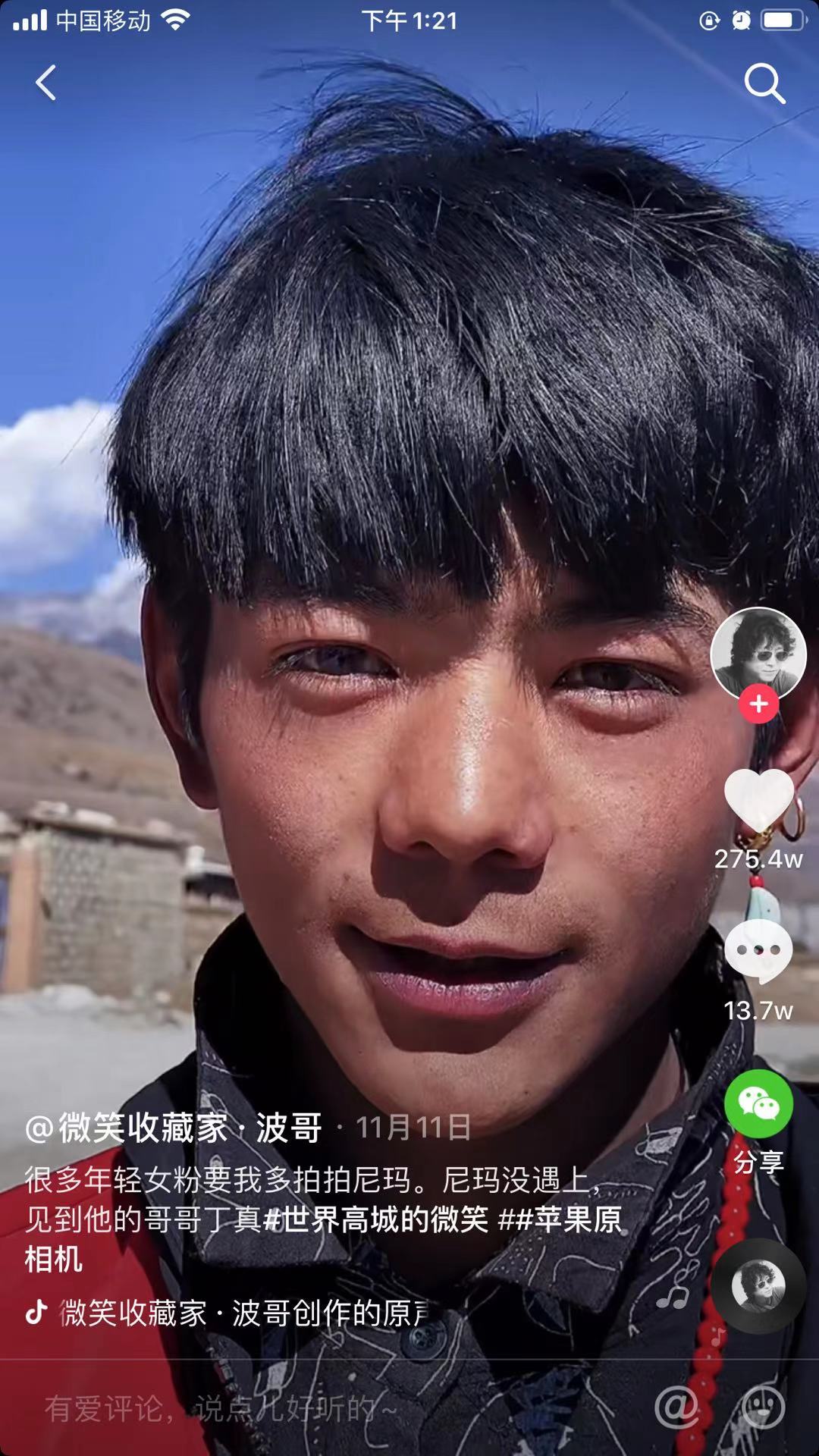This screenshot has width=819, height=1456.
Task: Open the search magnifier icon
Action: pos(764,83)
